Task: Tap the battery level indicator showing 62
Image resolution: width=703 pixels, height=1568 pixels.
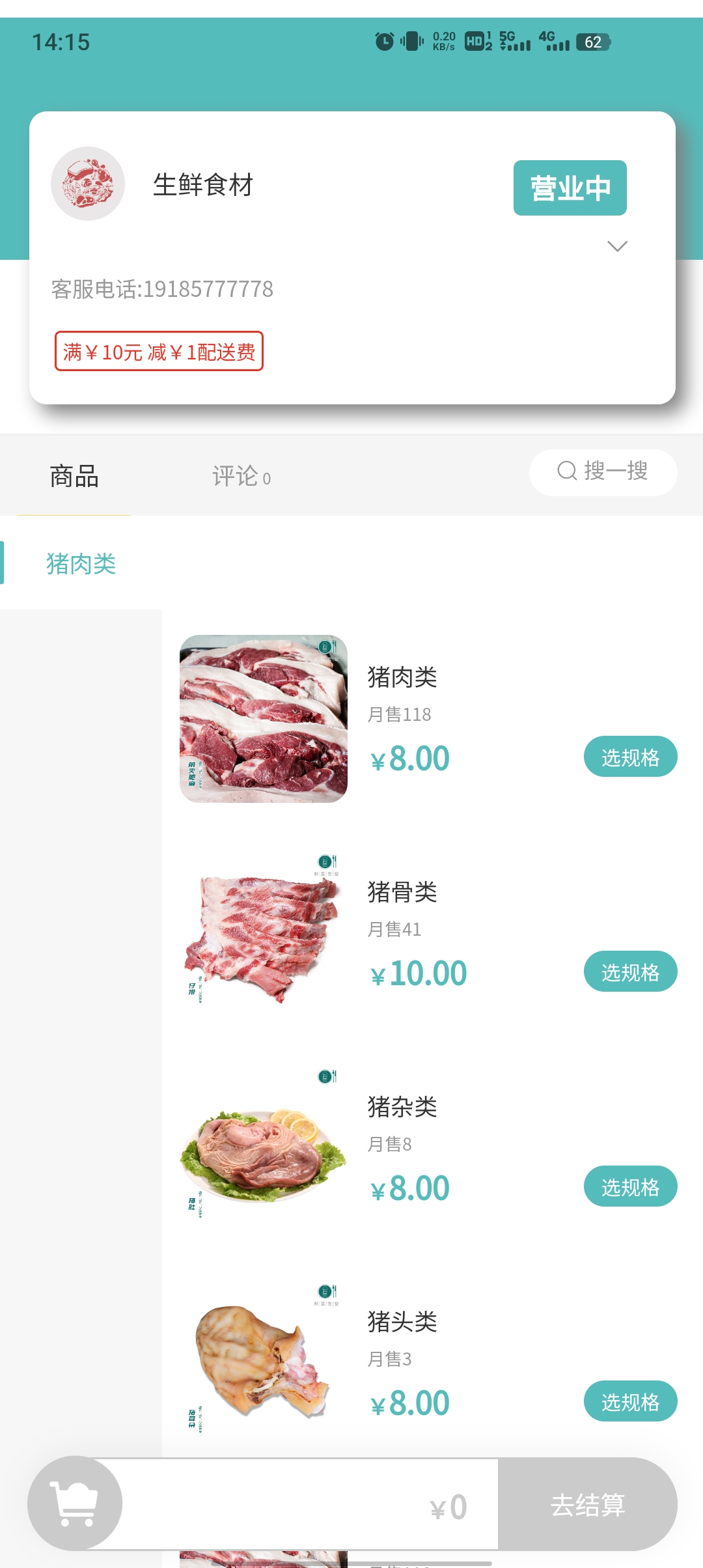Action: (592, 42)
